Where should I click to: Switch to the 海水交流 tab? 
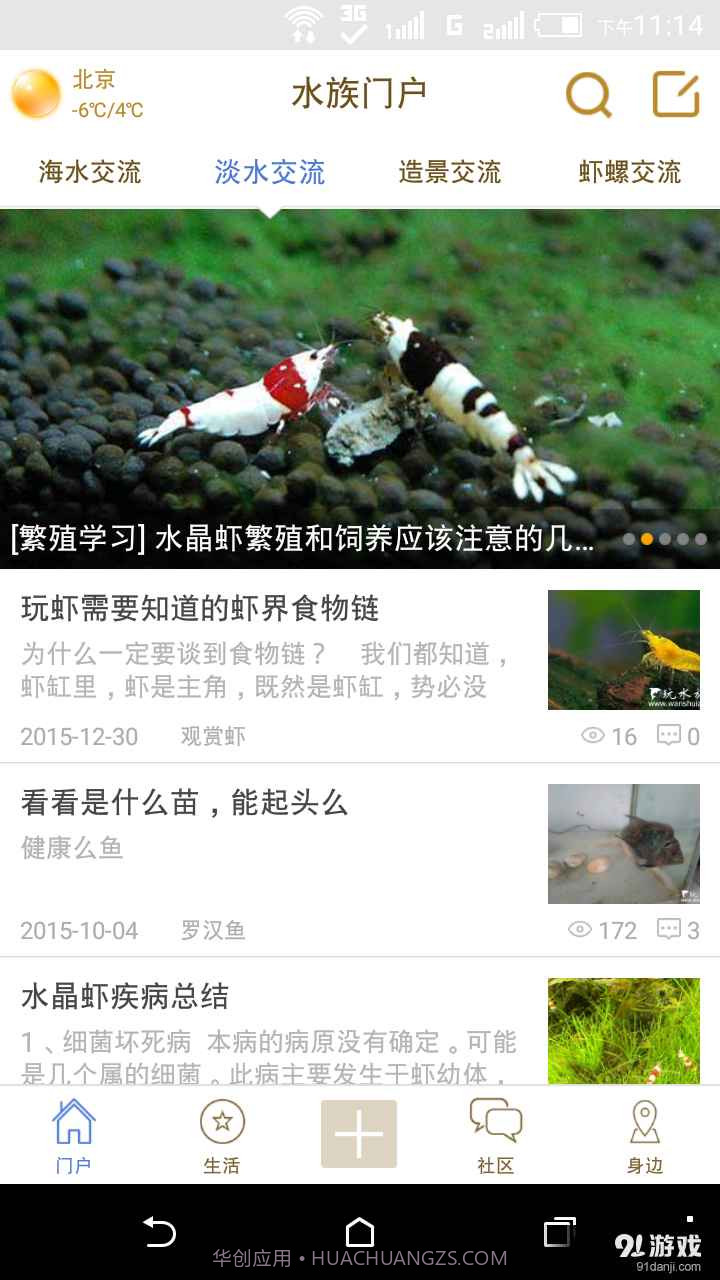coord(89,172)
